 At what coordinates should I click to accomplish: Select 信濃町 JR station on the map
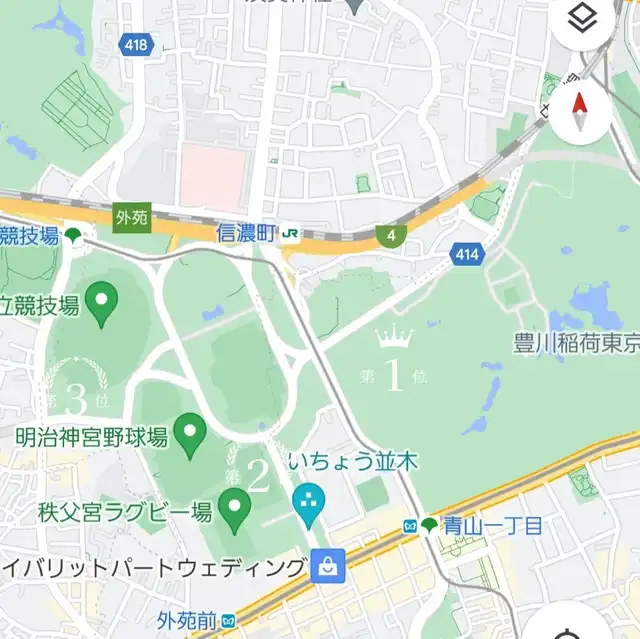click(290, 233)
